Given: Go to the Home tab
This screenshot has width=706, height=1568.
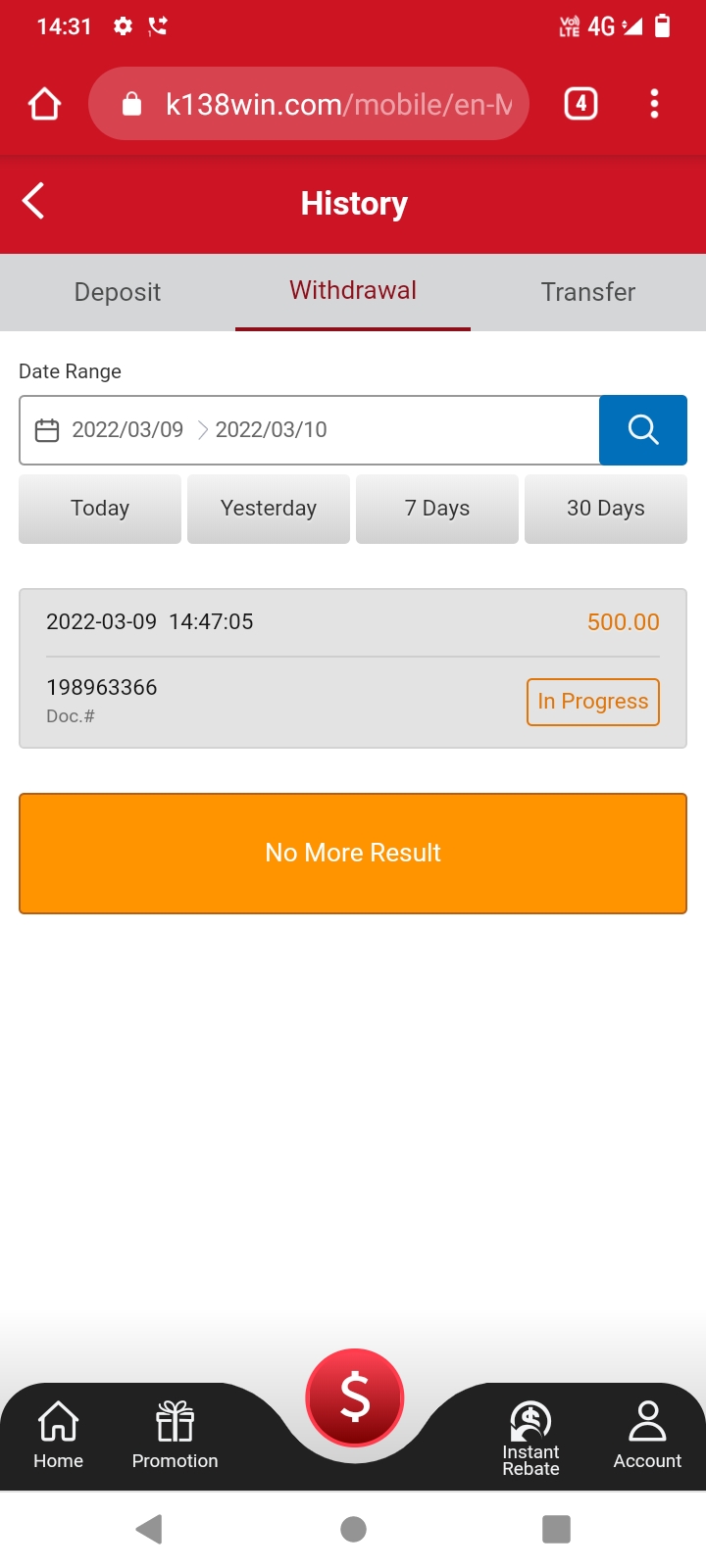Looking at the screenshot, I should (x=59, y=1435).
